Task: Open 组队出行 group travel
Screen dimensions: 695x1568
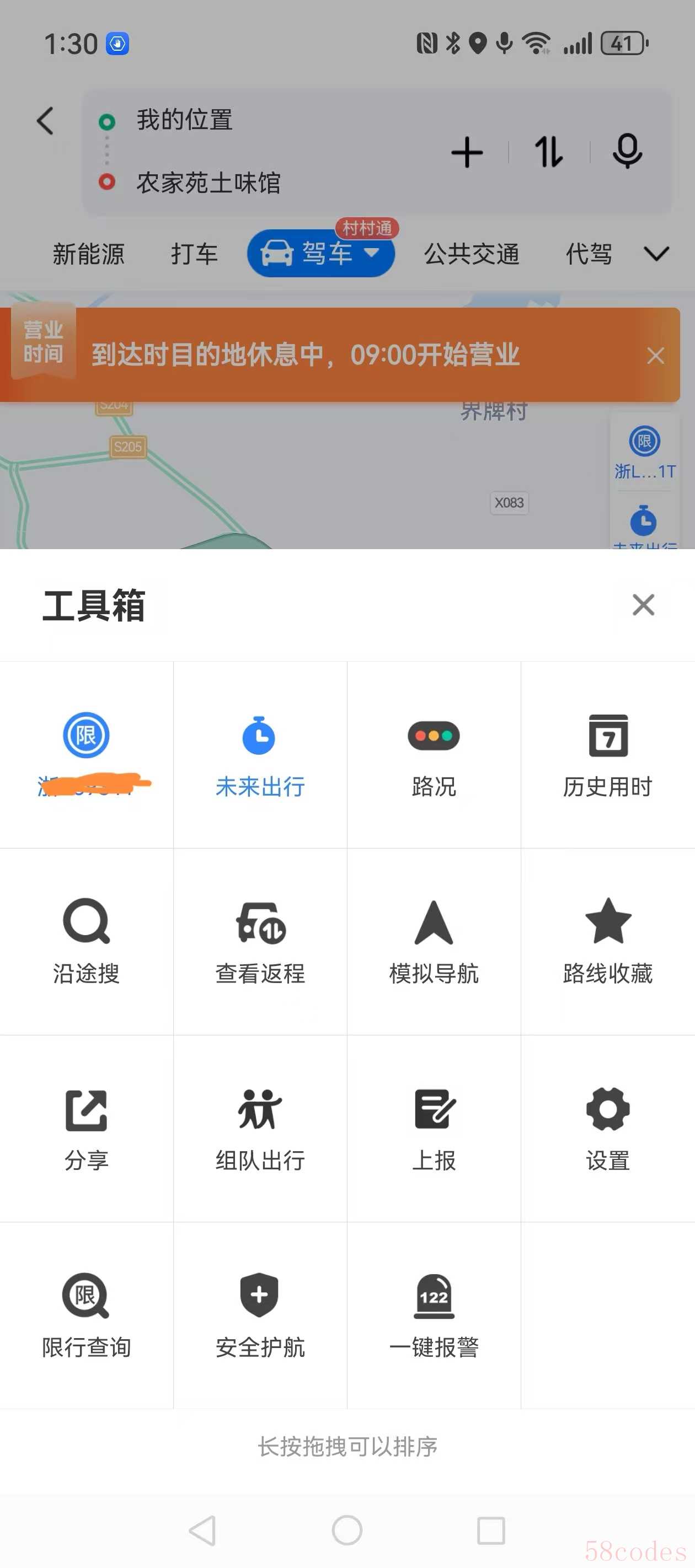Action: [x=260, y=1129]
